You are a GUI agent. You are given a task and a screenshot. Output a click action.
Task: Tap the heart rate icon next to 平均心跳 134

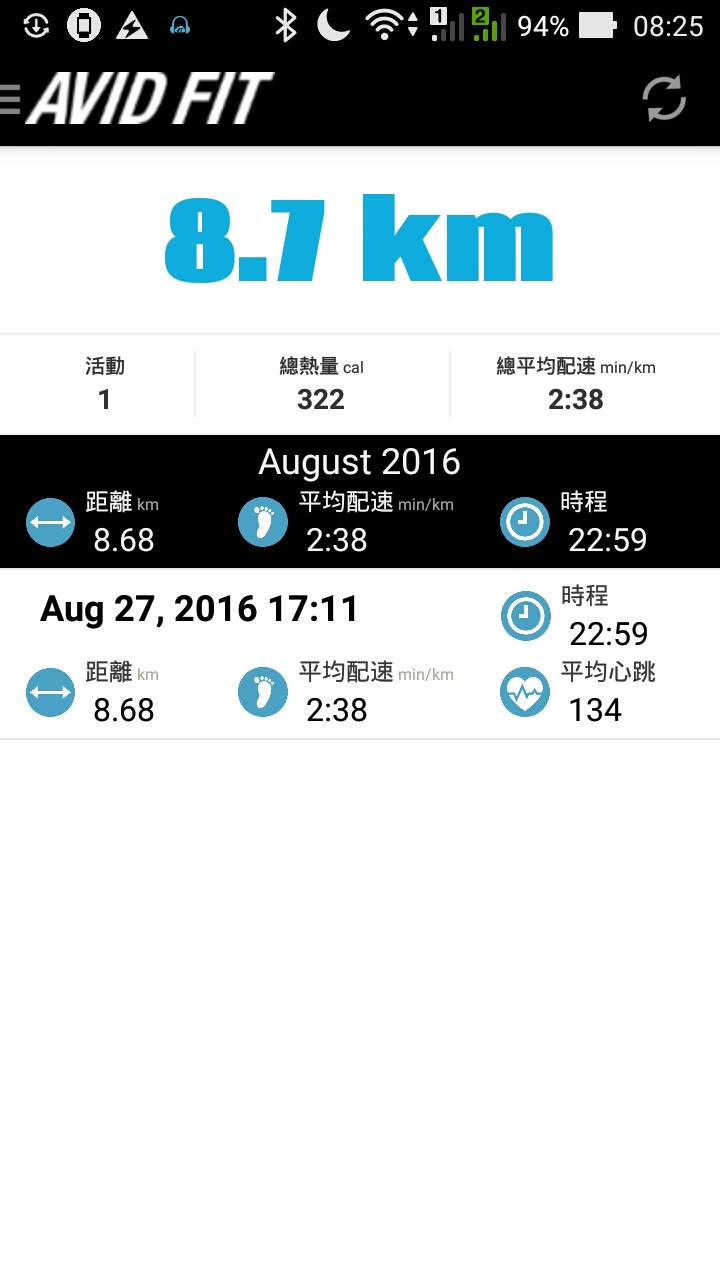(524, 691)
